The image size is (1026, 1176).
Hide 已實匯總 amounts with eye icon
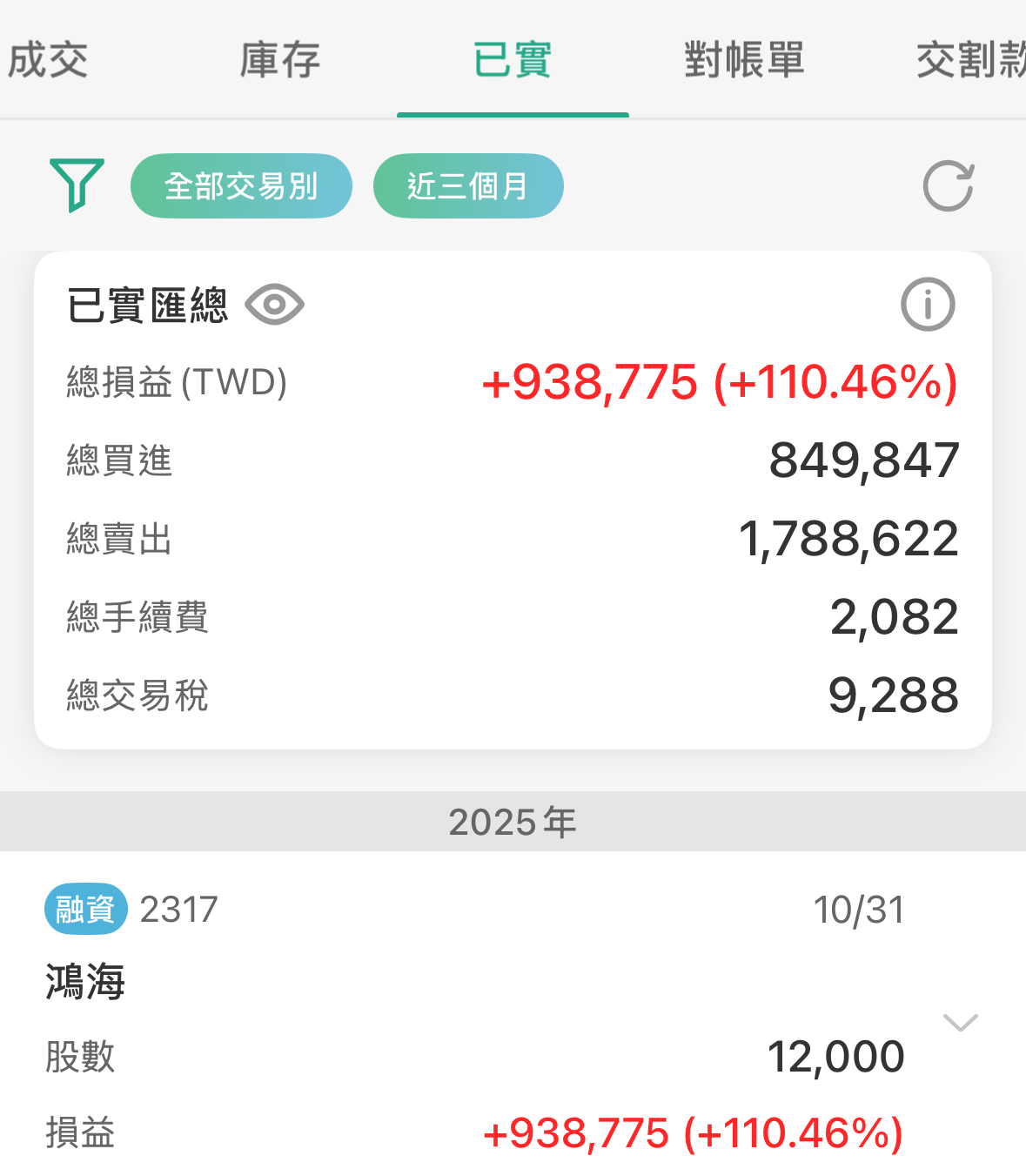click(x=274, y=305)
